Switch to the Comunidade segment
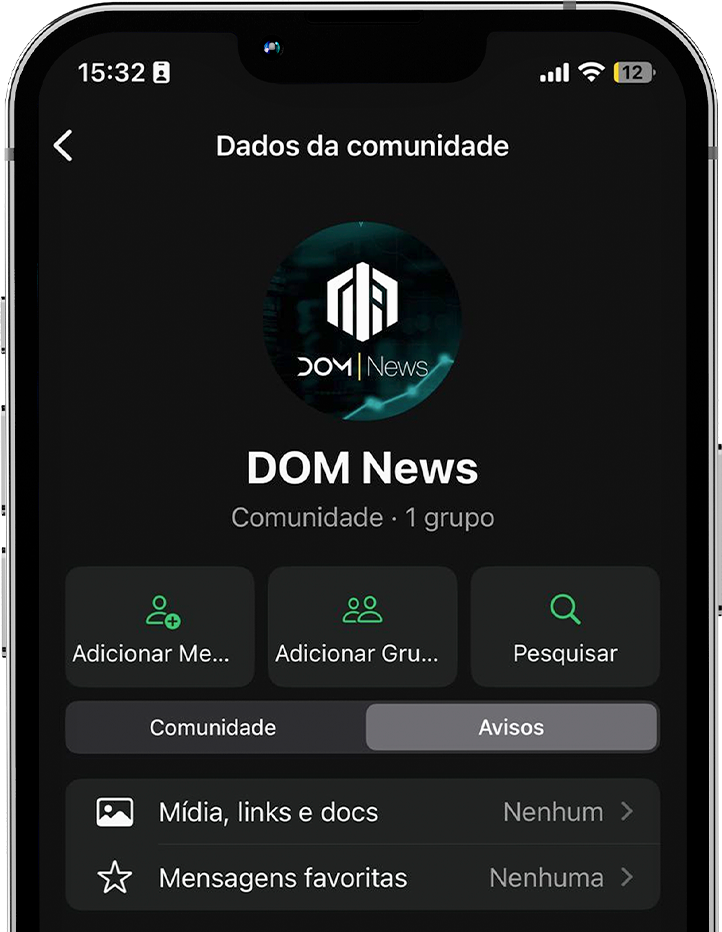This screenshot has width=722, height=932. pos(213,728)
